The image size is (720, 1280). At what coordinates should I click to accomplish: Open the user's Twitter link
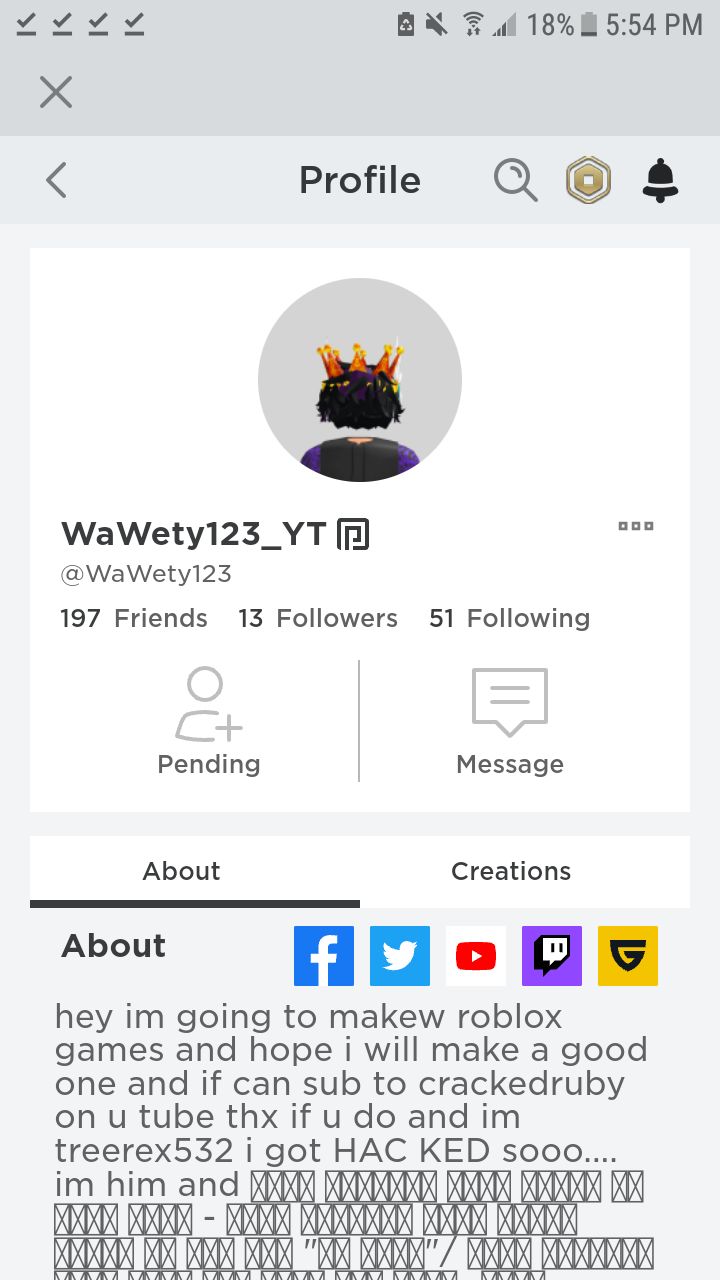(400, 956)
